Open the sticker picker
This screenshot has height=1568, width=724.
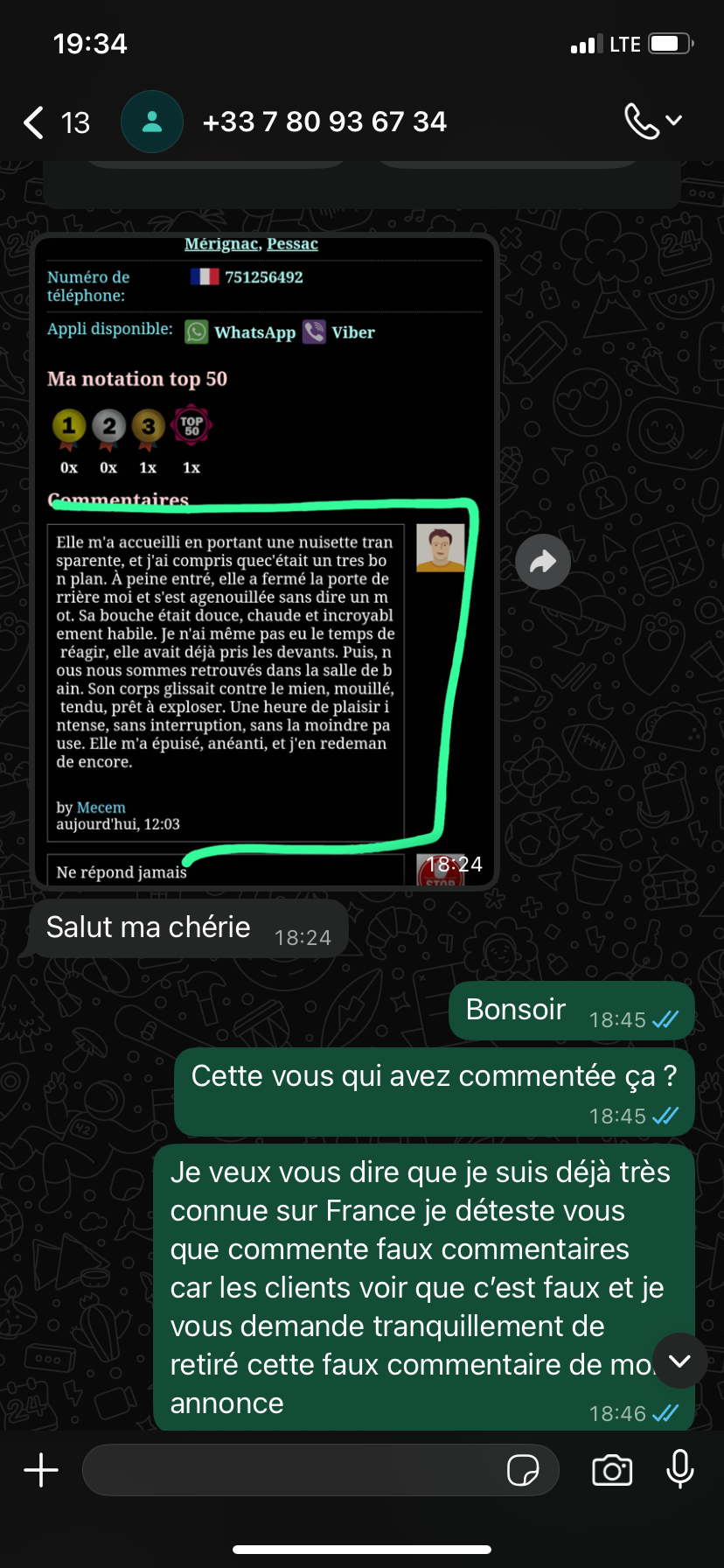(523, 1470)
